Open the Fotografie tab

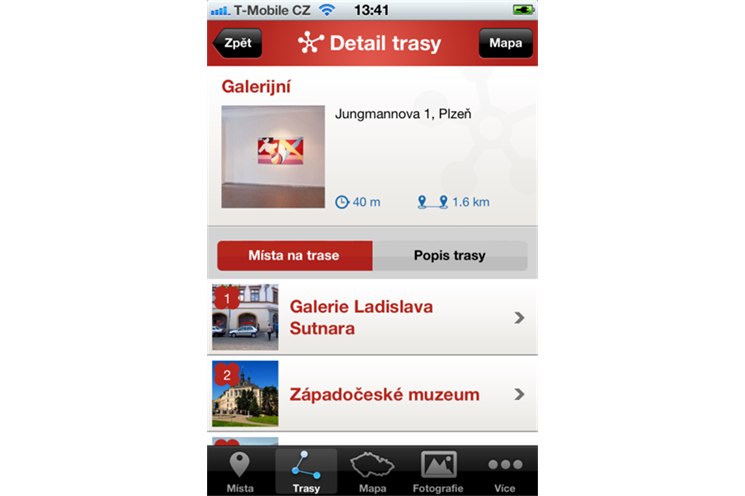[x=439, y=472]
